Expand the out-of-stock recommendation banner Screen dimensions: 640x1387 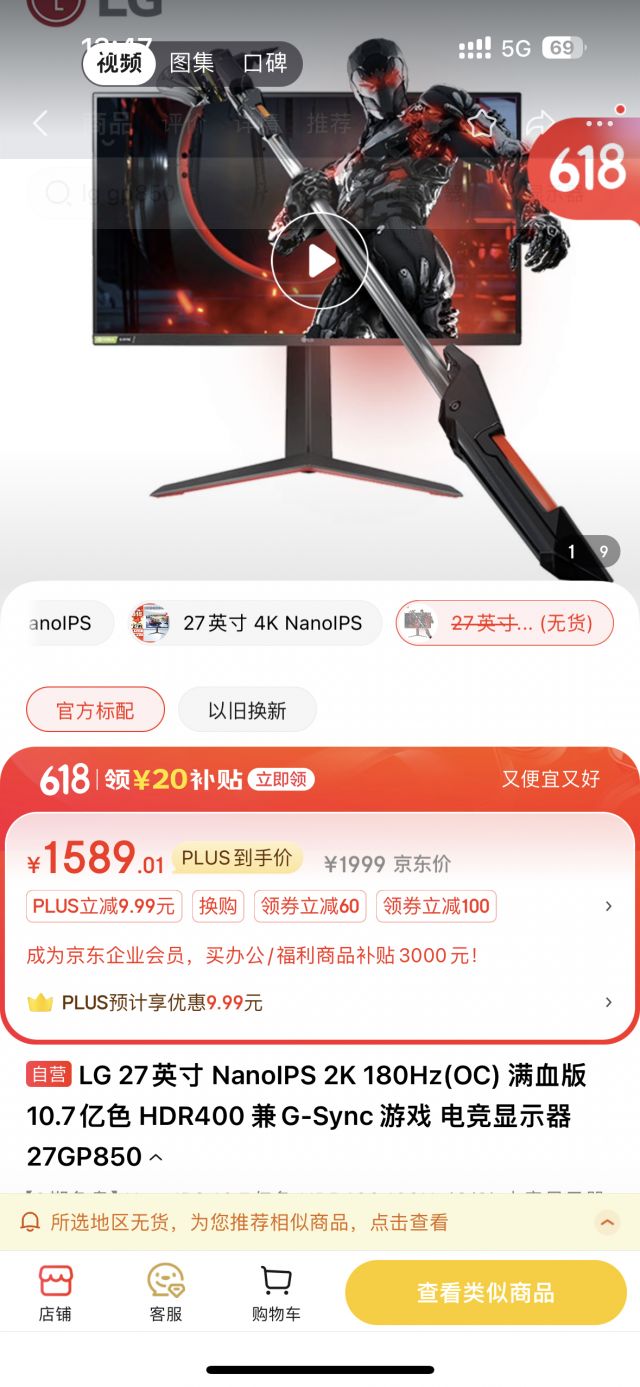coord(606,1222)
